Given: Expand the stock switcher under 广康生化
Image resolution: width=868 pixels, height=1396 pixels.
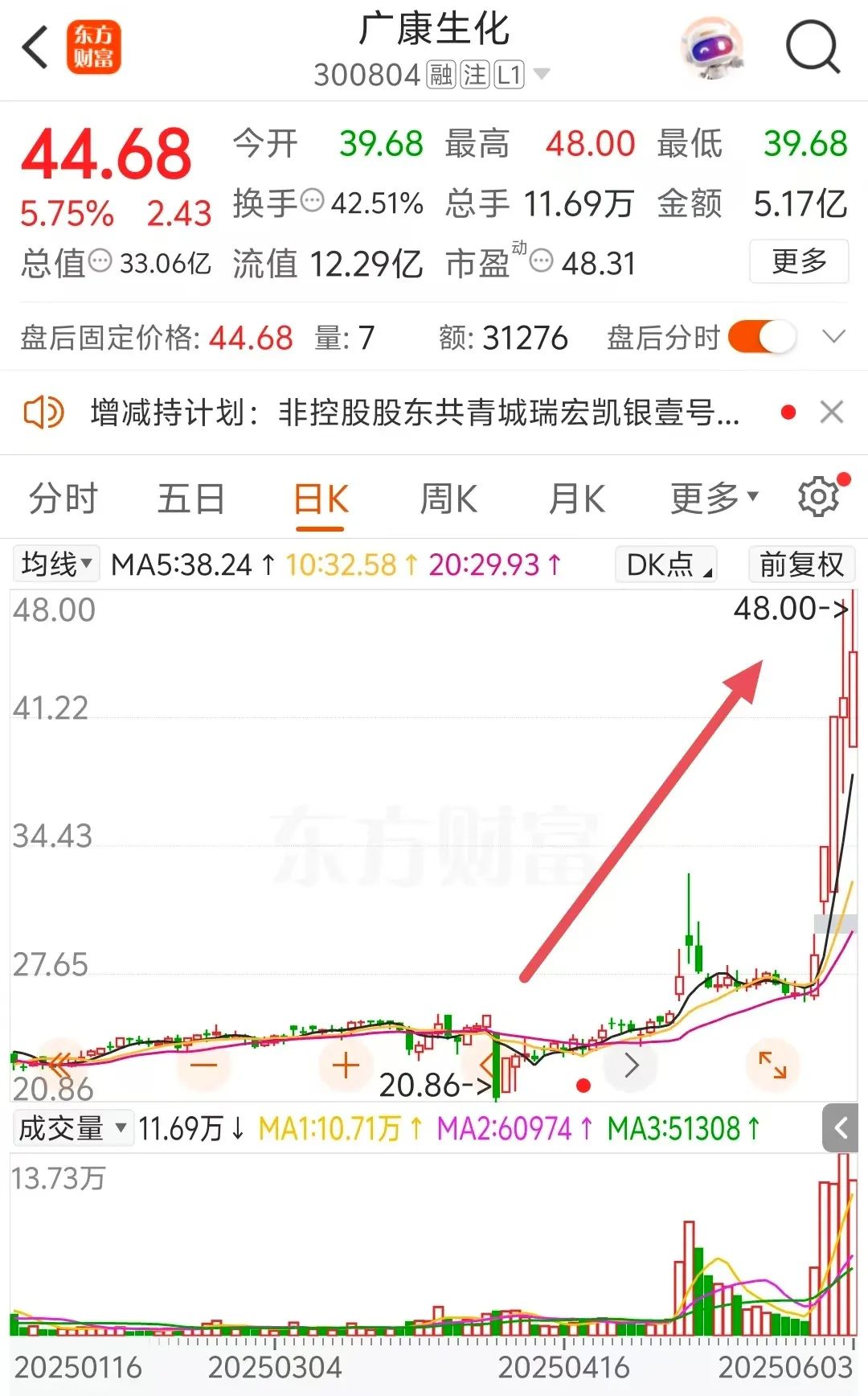Looking at the screenshot, I should click(542, 75).
